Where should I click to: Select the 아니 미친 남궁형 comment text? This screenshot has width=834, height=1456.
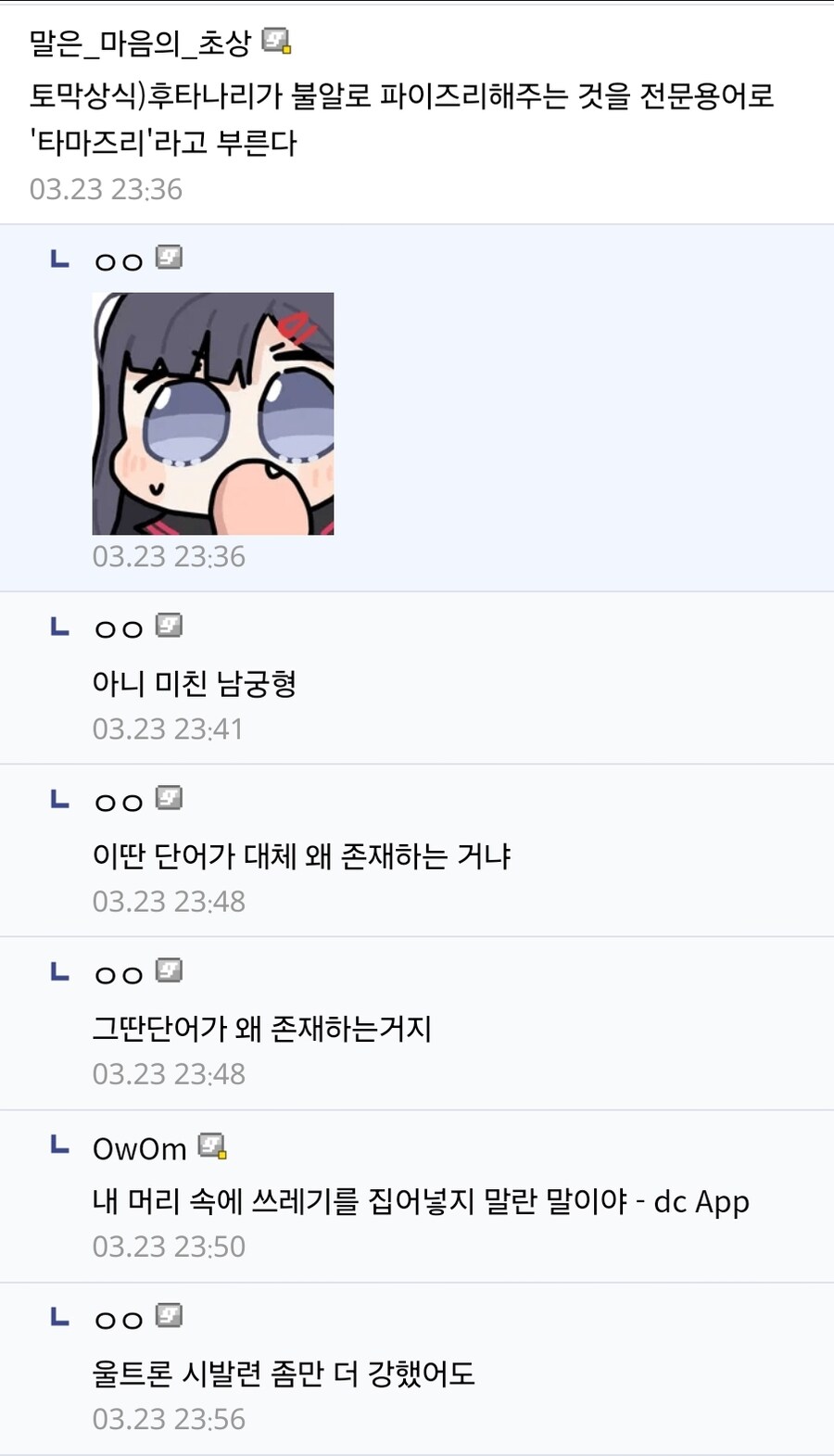pos(195,685)
